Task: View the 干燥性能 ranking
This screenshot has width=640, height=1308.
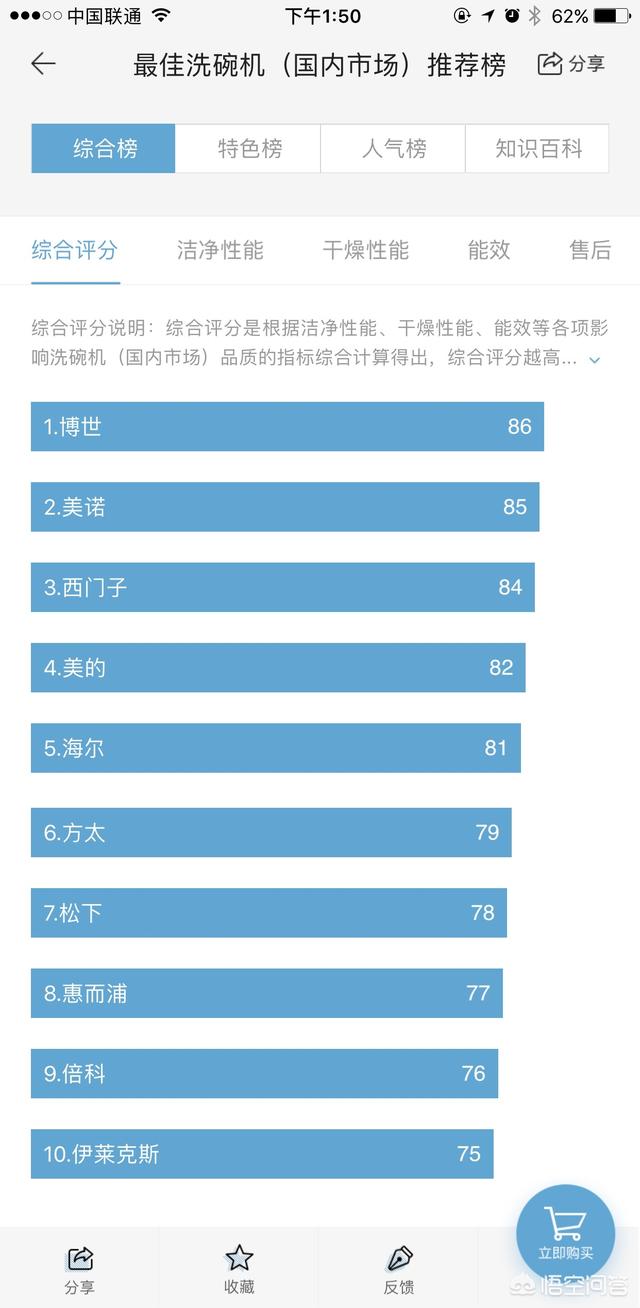Action: click(x=365, y=250)
